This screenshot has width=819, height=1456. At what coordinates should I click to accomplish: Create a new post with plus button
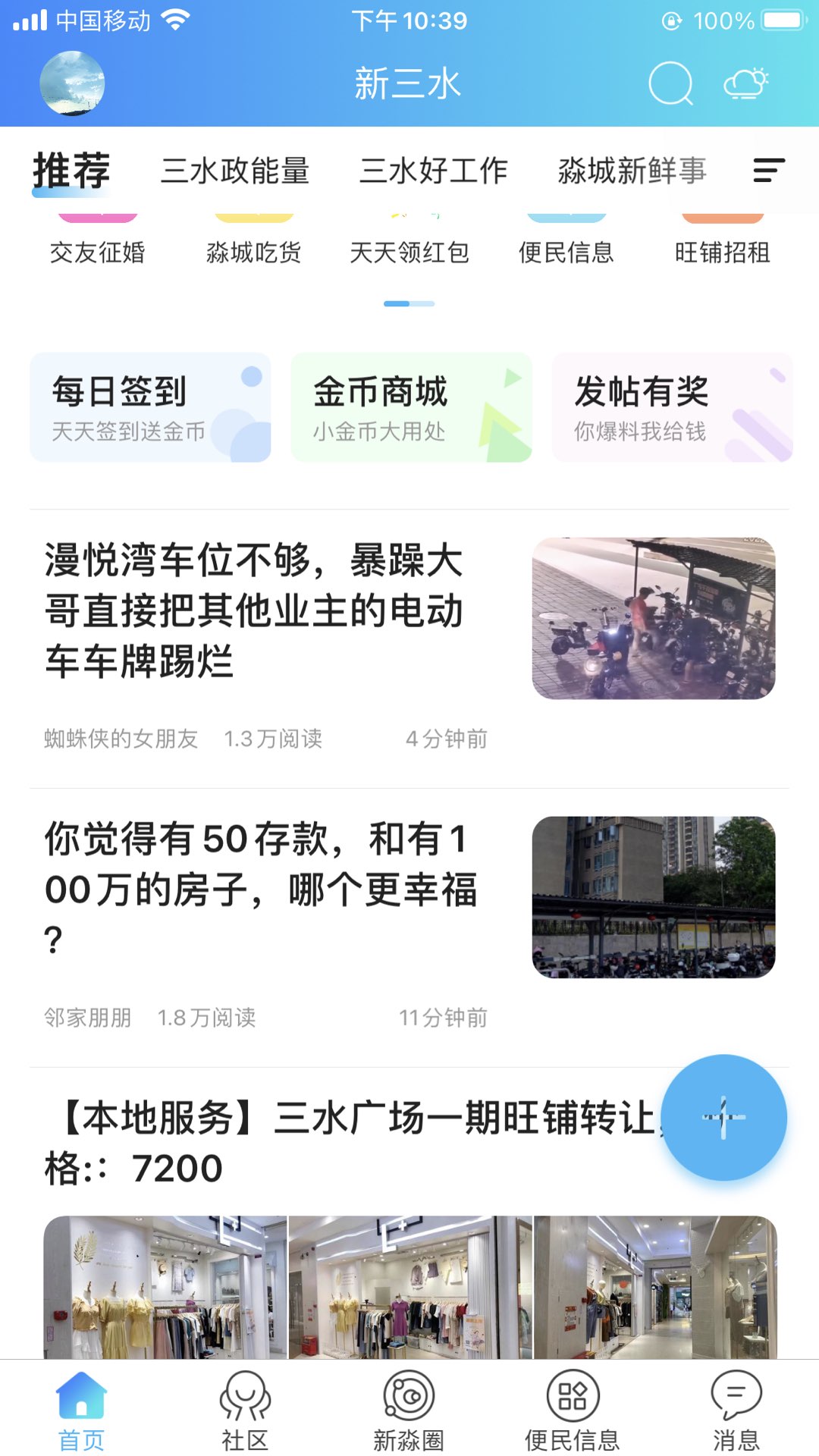pyautogui.click(x=723, y=1117)
